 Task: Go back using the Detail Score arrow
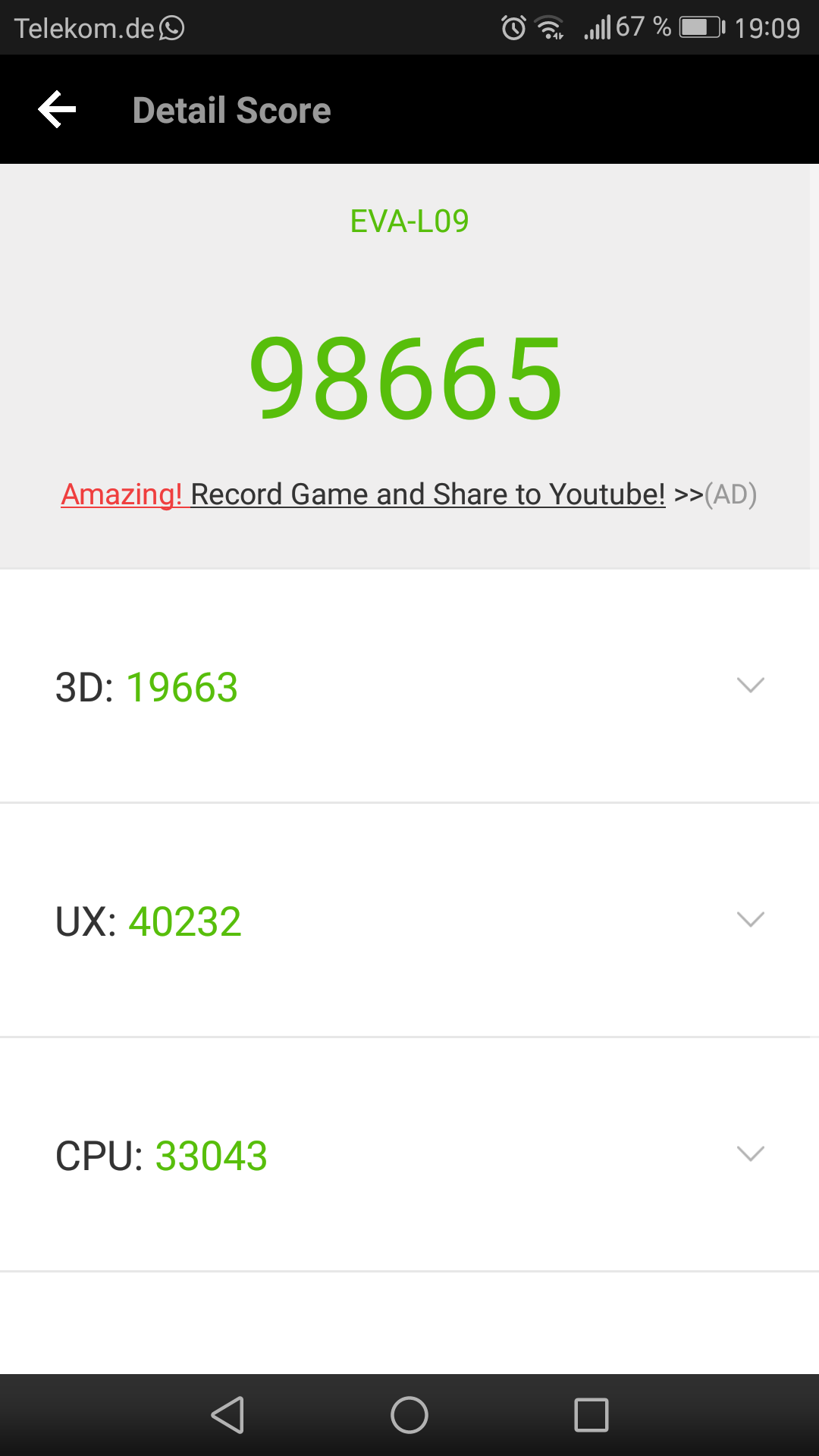click(58, 110)
